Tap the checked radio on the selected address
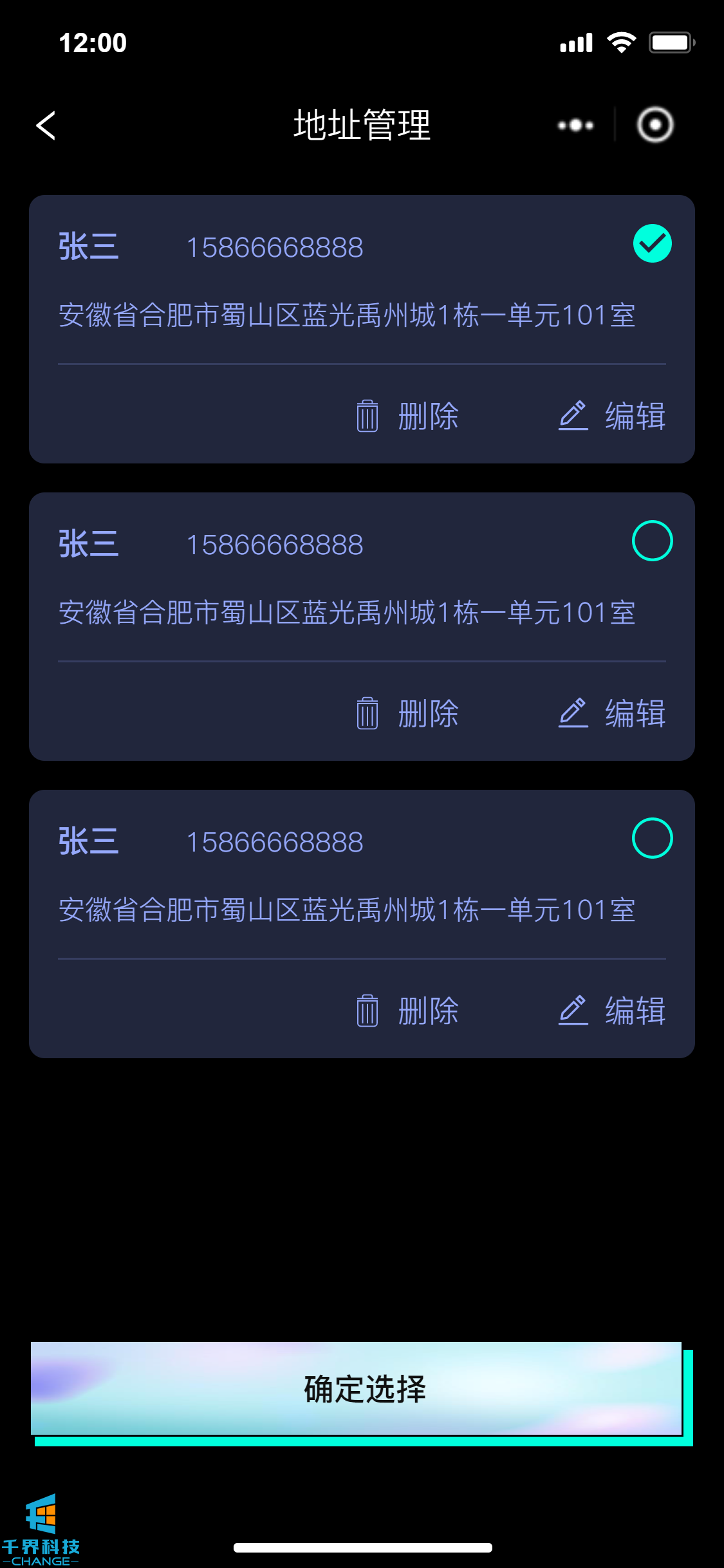 tap(652, 244)
